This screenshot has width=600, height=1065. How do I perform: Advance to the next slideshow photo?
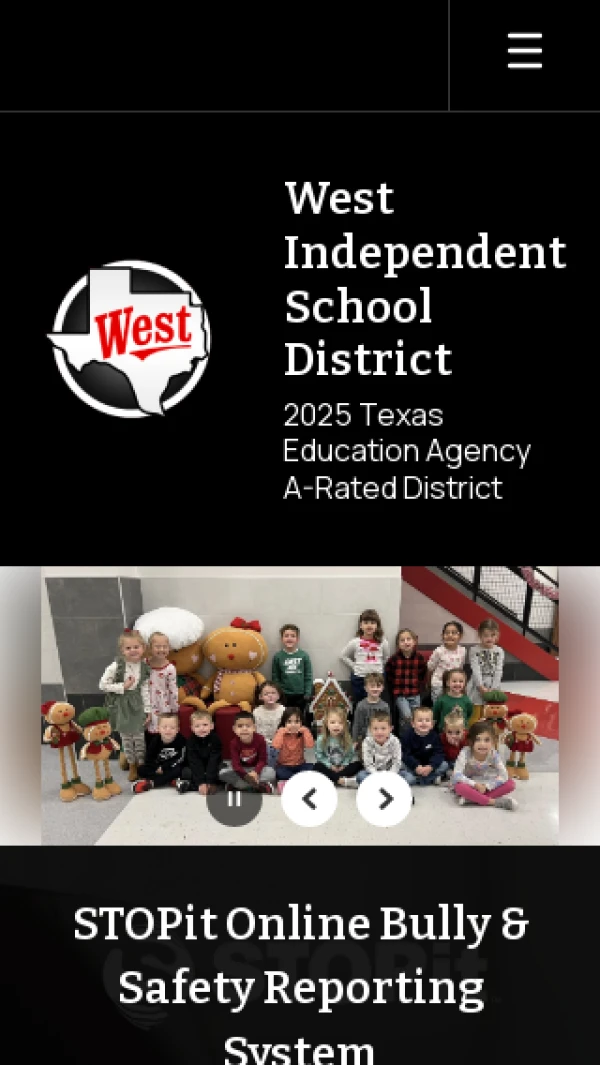click(x=384, y=799)
